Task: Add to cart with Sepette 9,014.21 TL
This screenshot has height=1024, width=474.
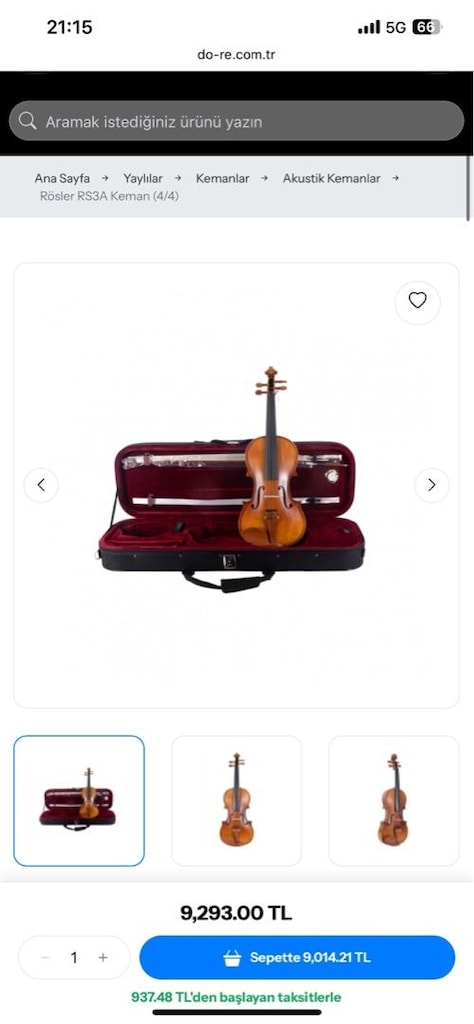Action: (x=297, y=957)
